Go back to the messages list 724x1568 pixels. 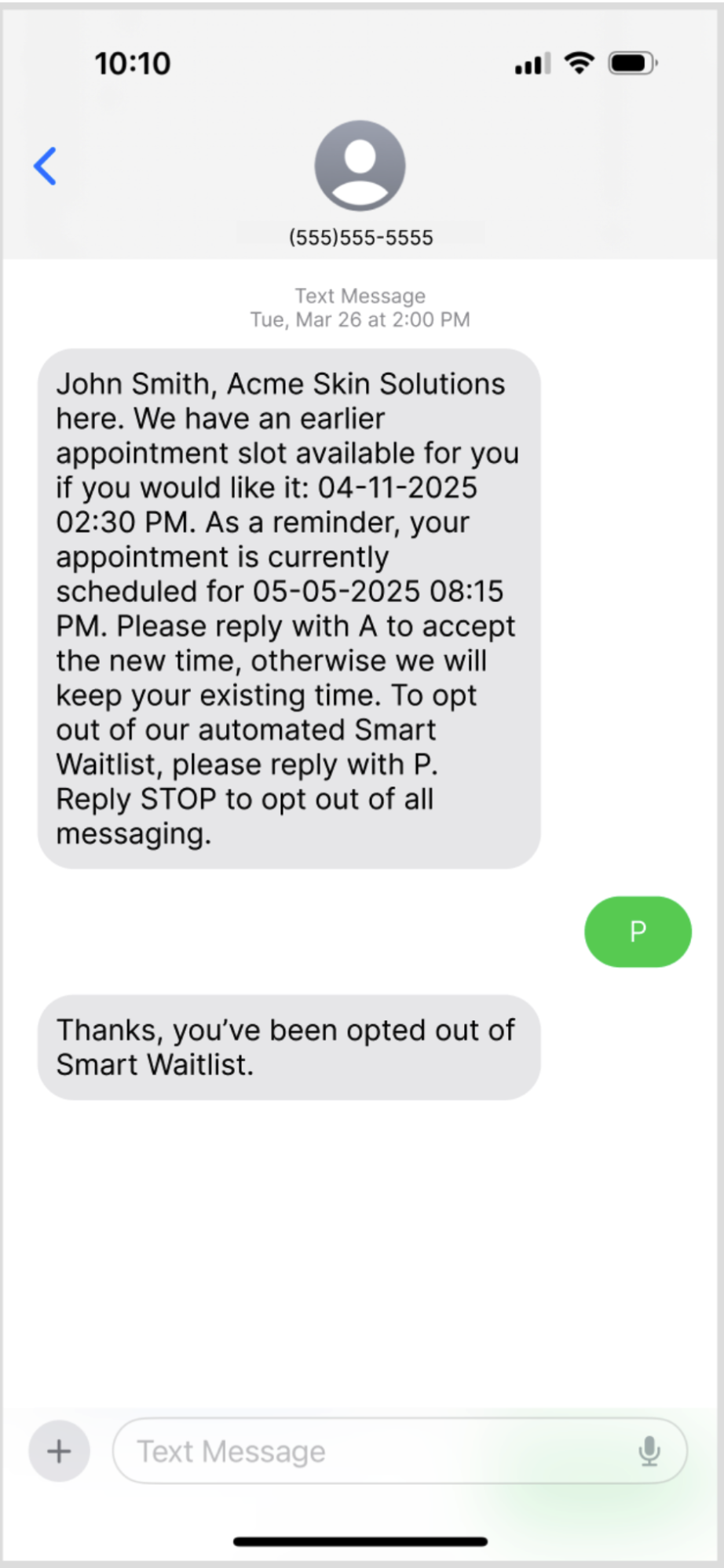[45, 166]
